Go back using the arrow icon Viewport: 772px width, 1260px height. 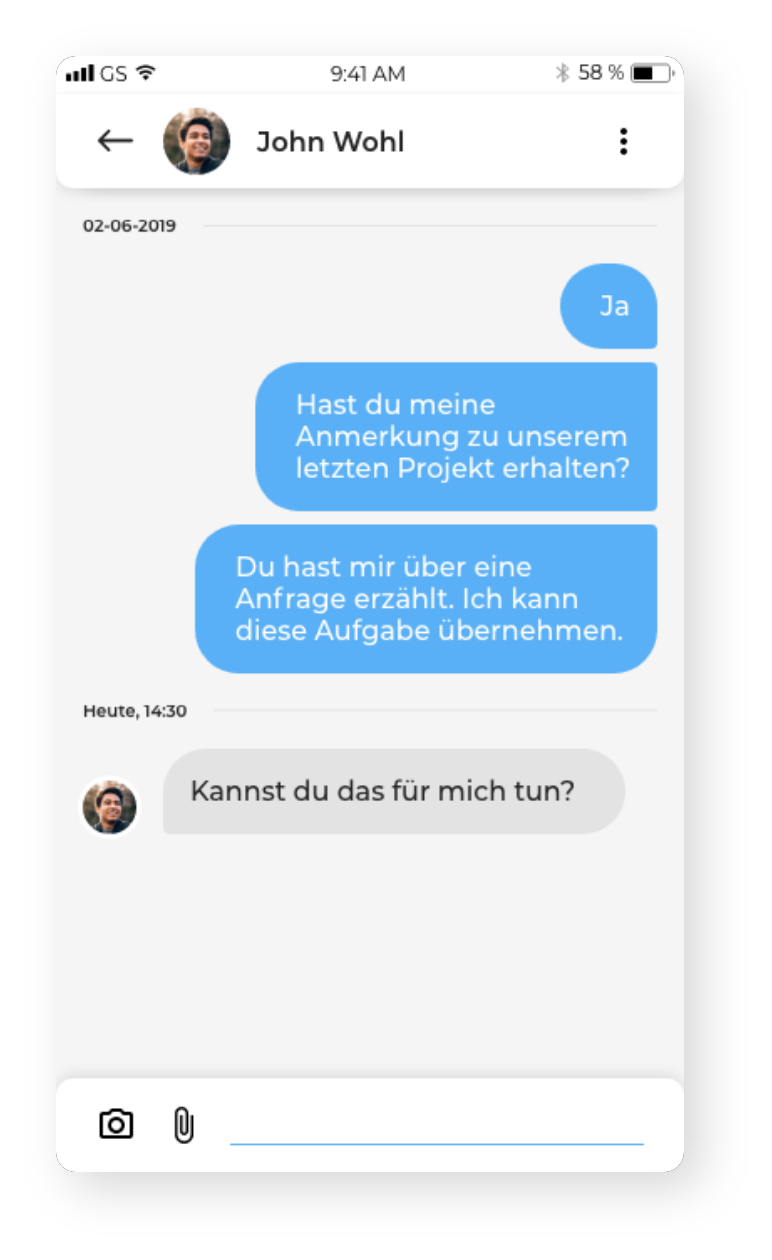[x=115, y=141]
